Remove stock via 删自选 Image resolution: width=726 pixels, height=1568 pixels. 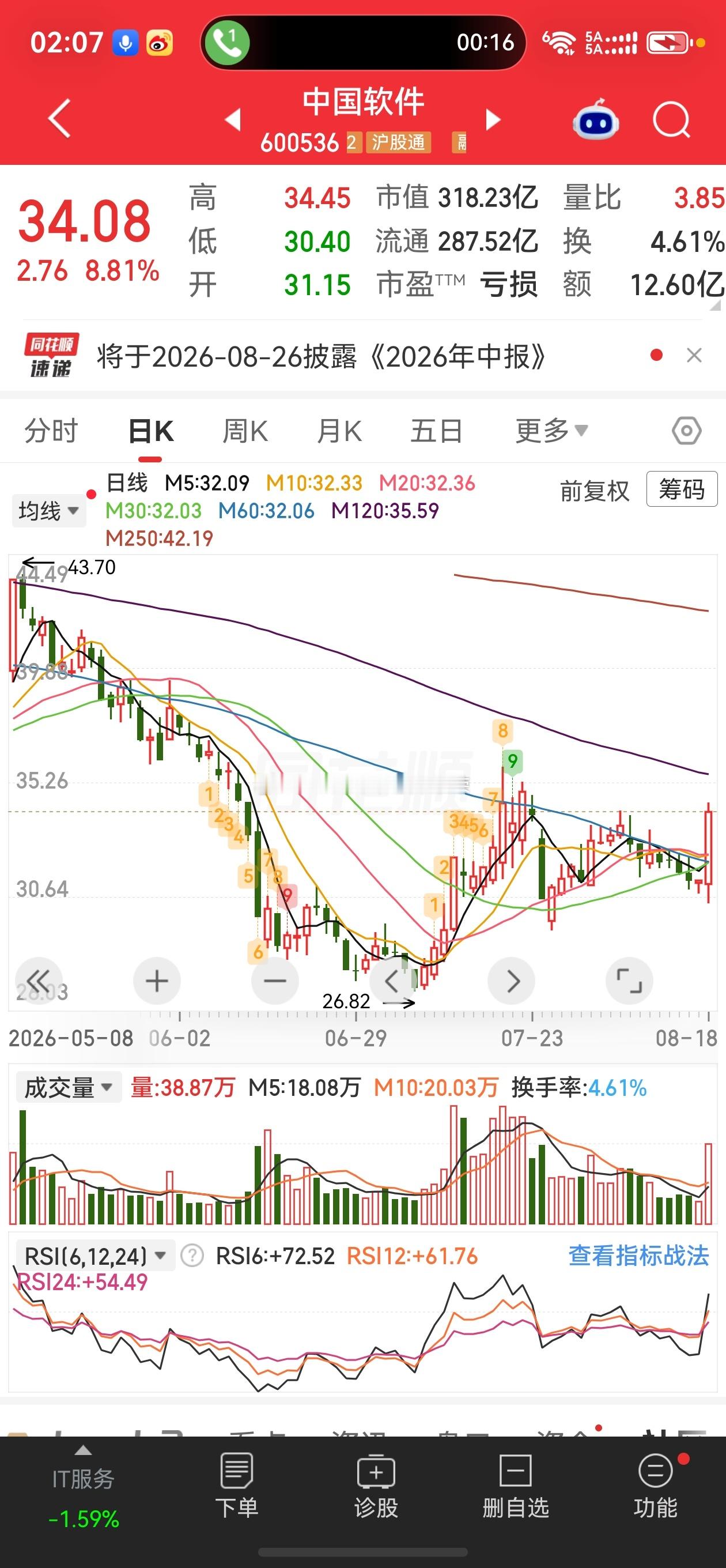516,1486
